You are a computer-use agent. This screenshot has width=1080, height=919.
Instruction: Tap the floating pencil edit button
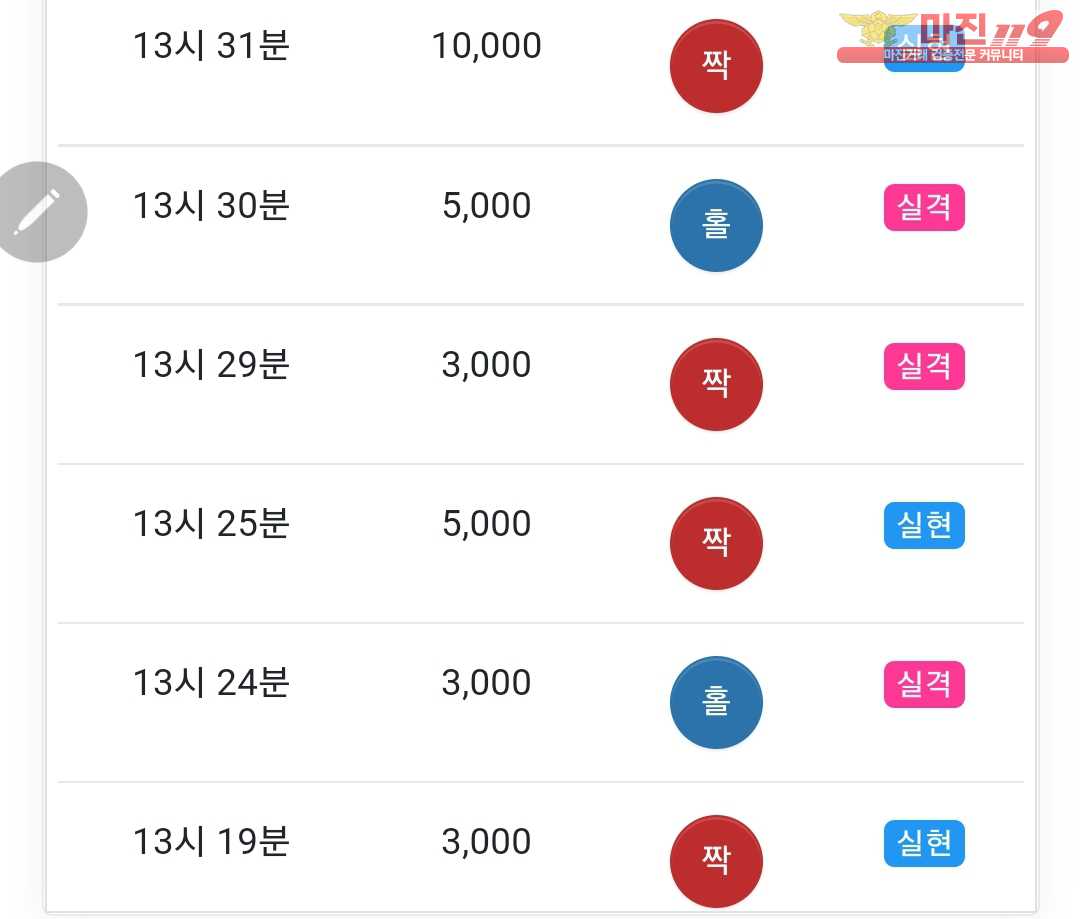pos(38,212)
